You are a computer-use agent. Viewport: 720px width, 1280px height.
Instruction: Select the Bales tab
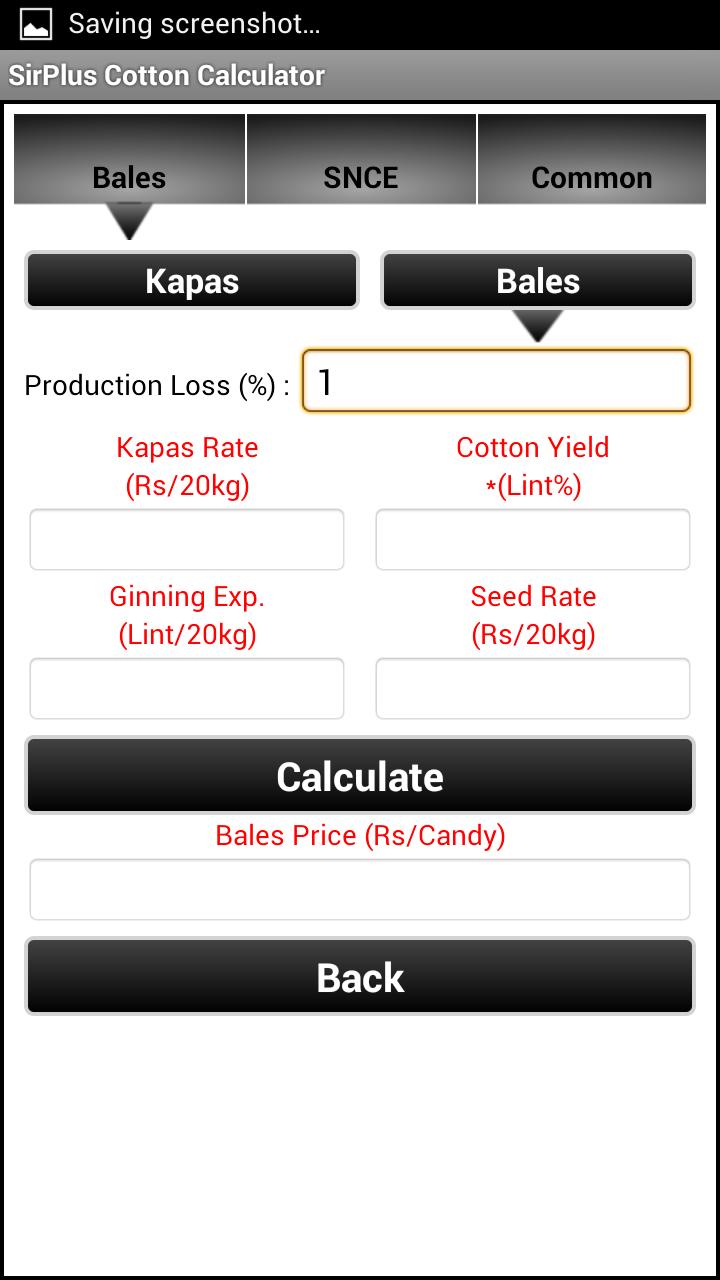tap(128, 176)
